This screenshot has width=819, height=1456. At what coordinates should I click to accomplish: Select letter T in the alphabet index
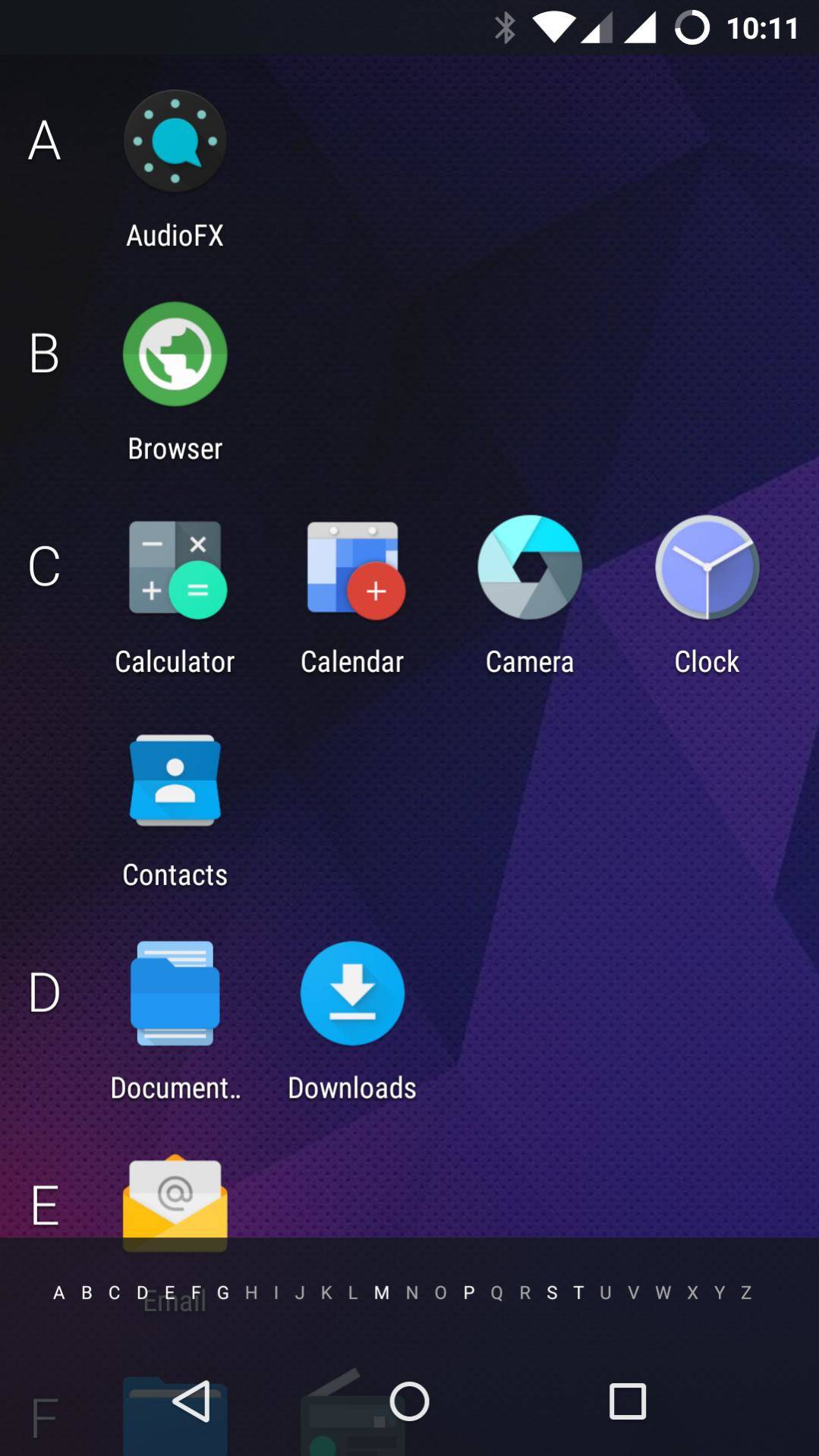pos(578,1293)
